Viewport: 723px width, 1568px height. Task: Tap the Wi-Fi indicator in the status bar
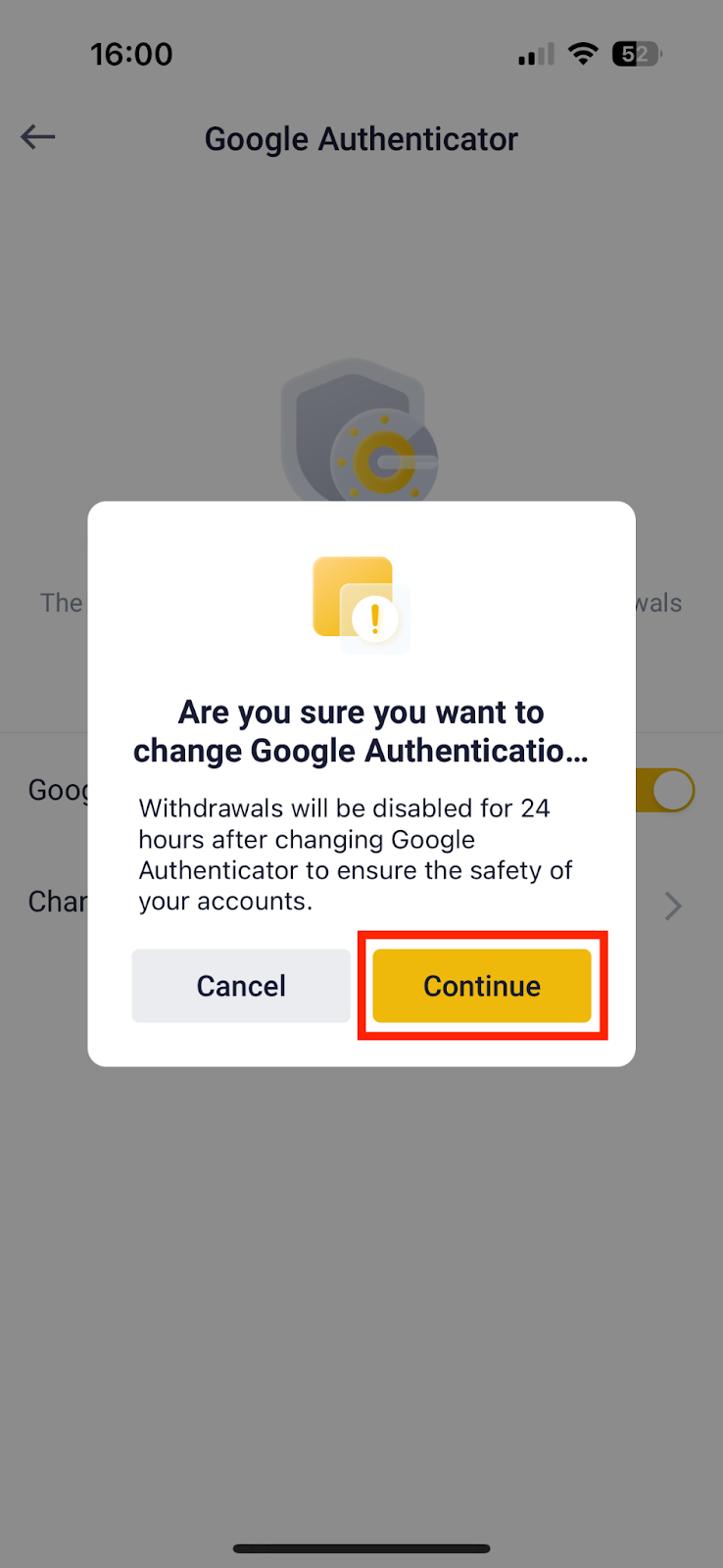(583, 54)
